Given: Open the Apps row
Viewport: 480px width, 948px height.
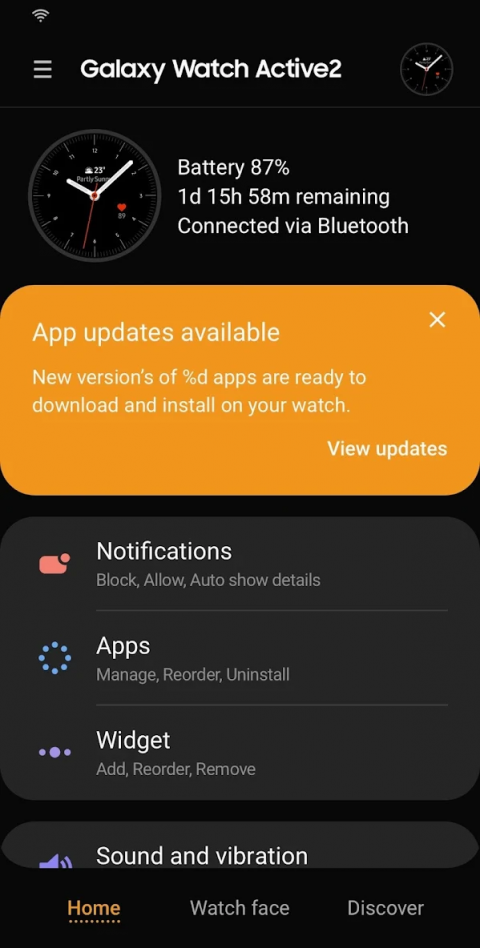Looking at the screenshot, I should [240, 658].
